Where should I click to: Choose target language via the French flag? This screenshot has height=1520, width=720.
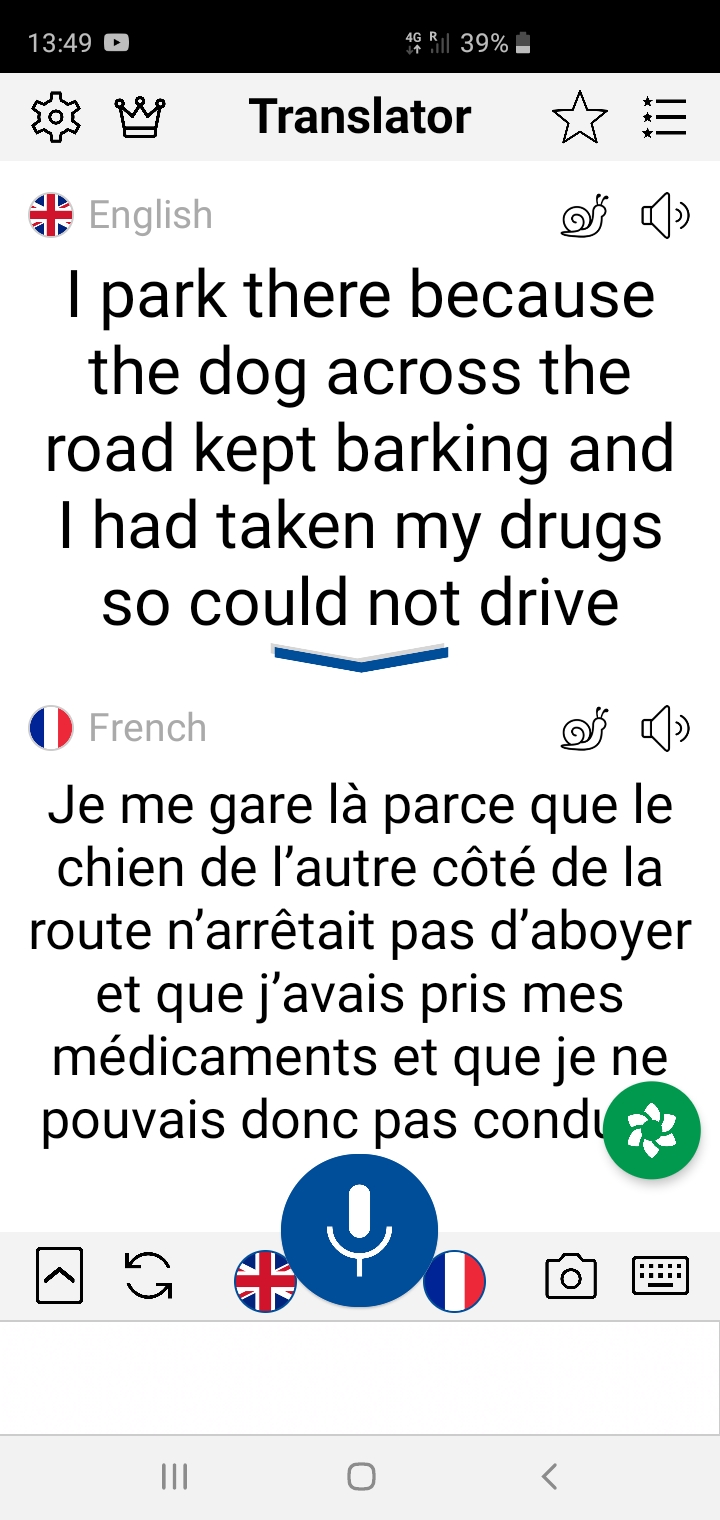(x=455, y=1281)
